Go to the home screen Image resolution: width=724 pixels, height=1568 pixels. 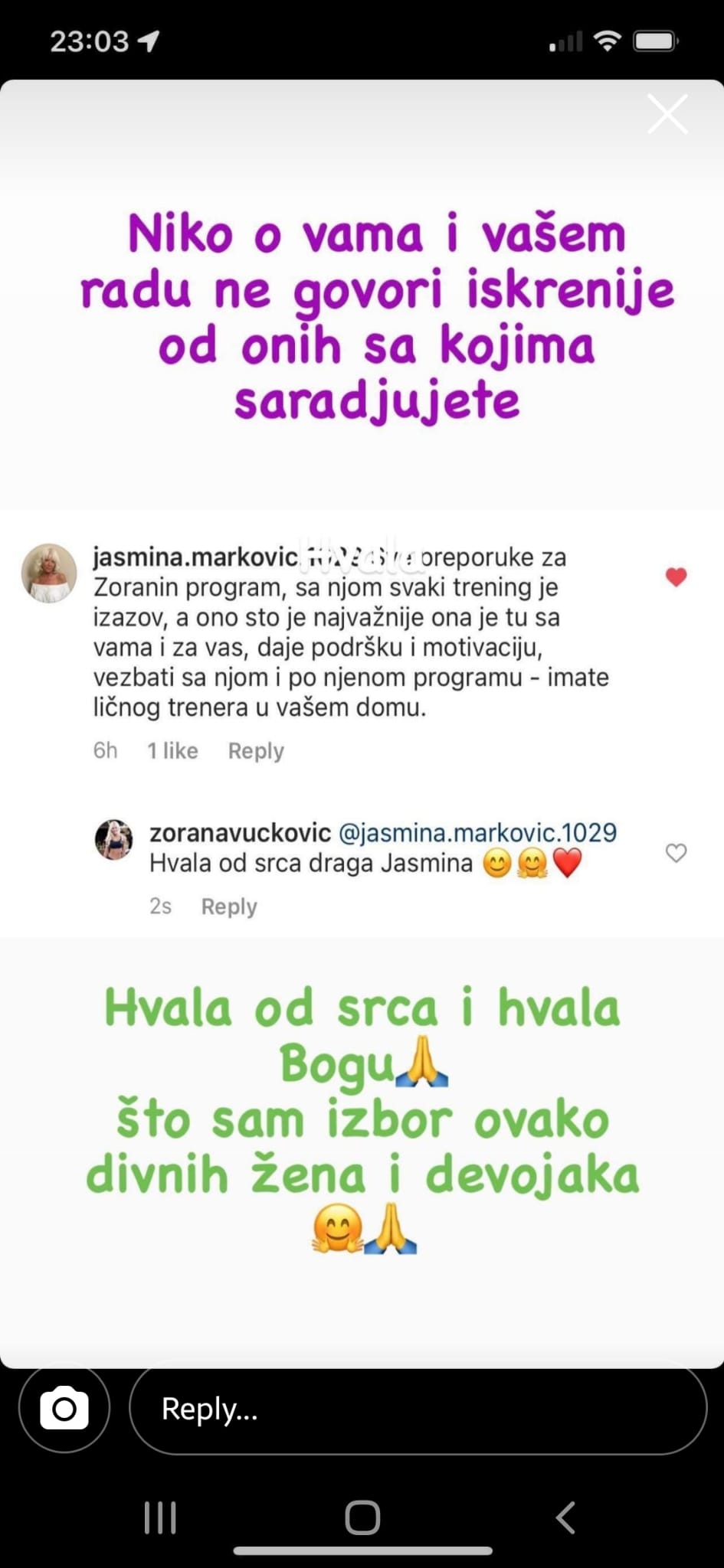point(362,1517)
